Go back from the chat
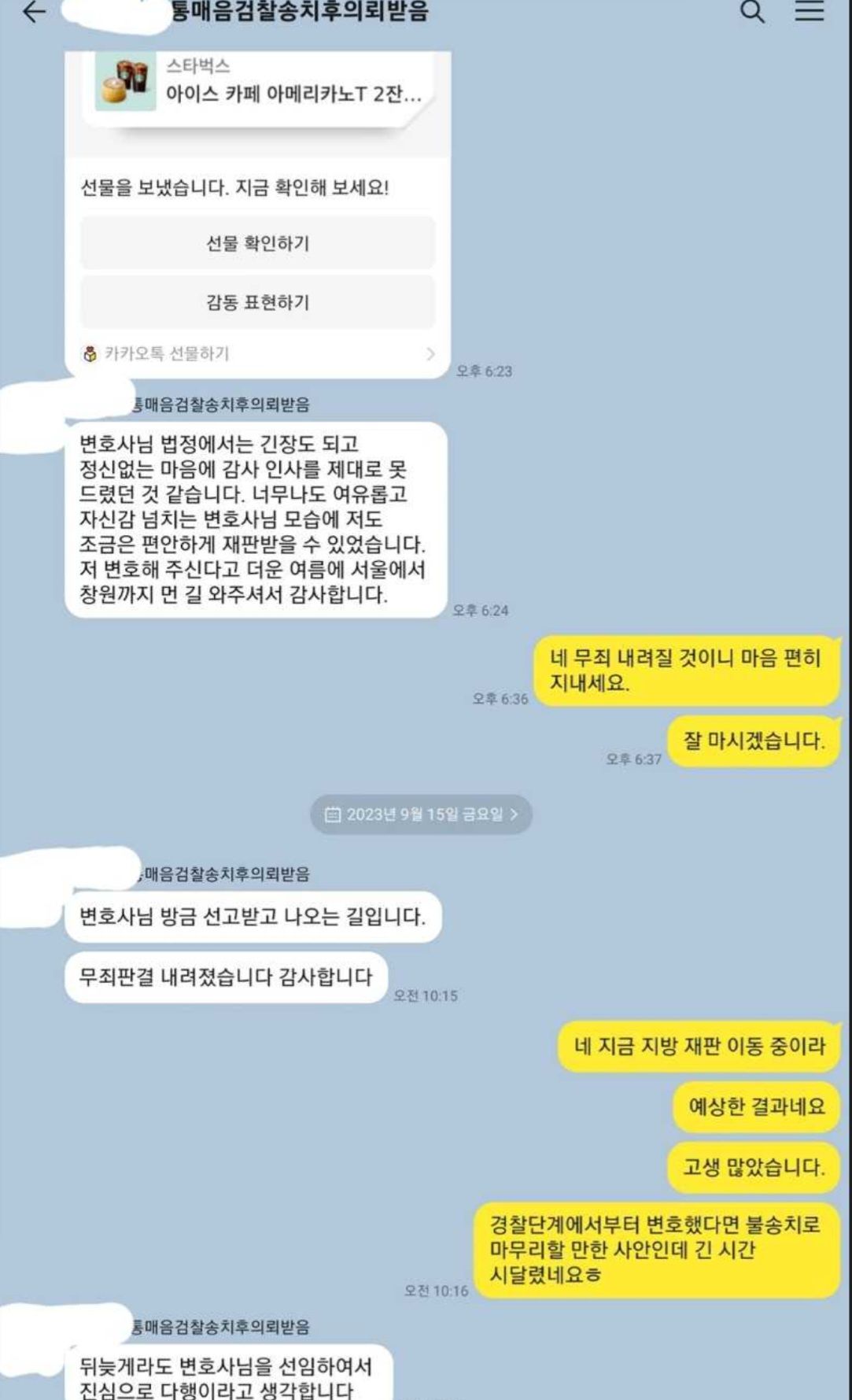Screen dimensions: 852x1400 pyautogui.click(x=34, y=12)
